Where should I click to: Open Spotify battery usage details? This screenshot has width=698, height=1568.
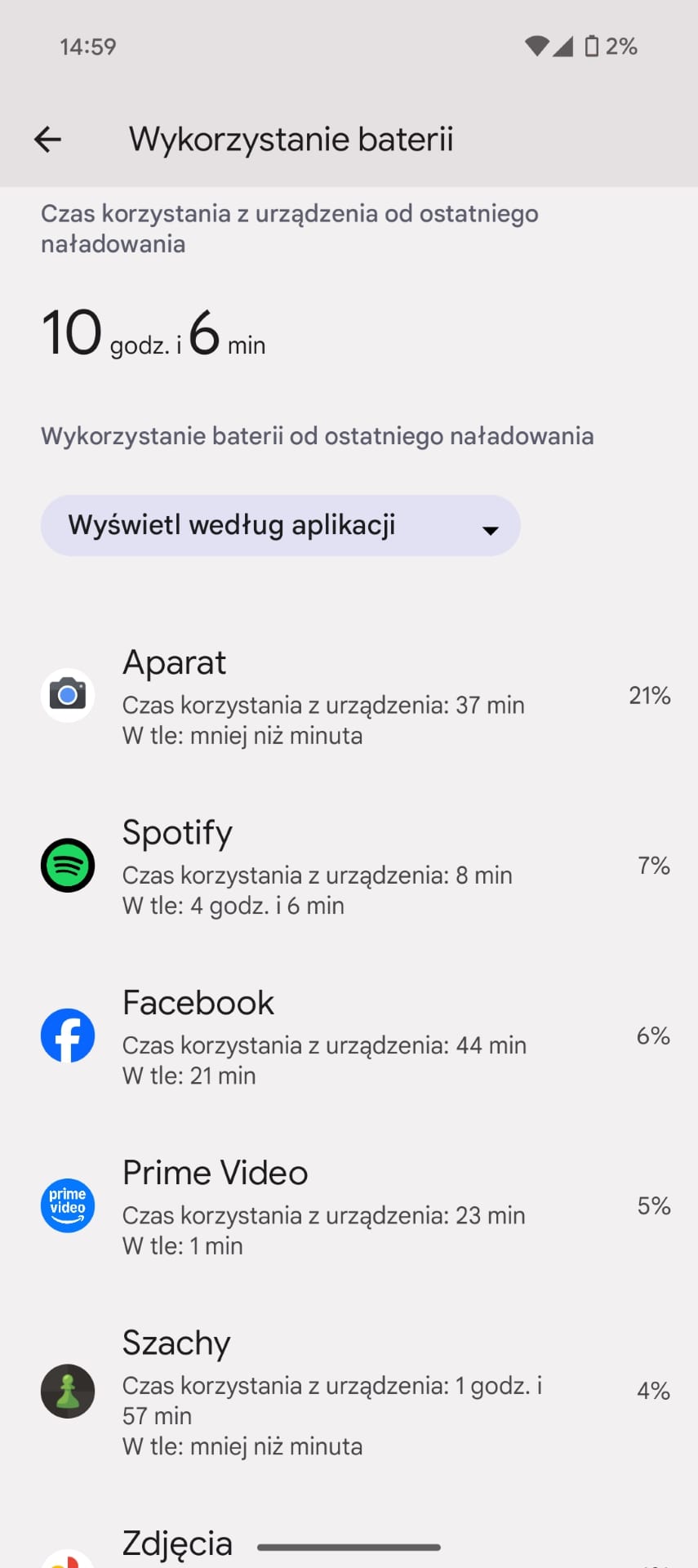(349, 866)
